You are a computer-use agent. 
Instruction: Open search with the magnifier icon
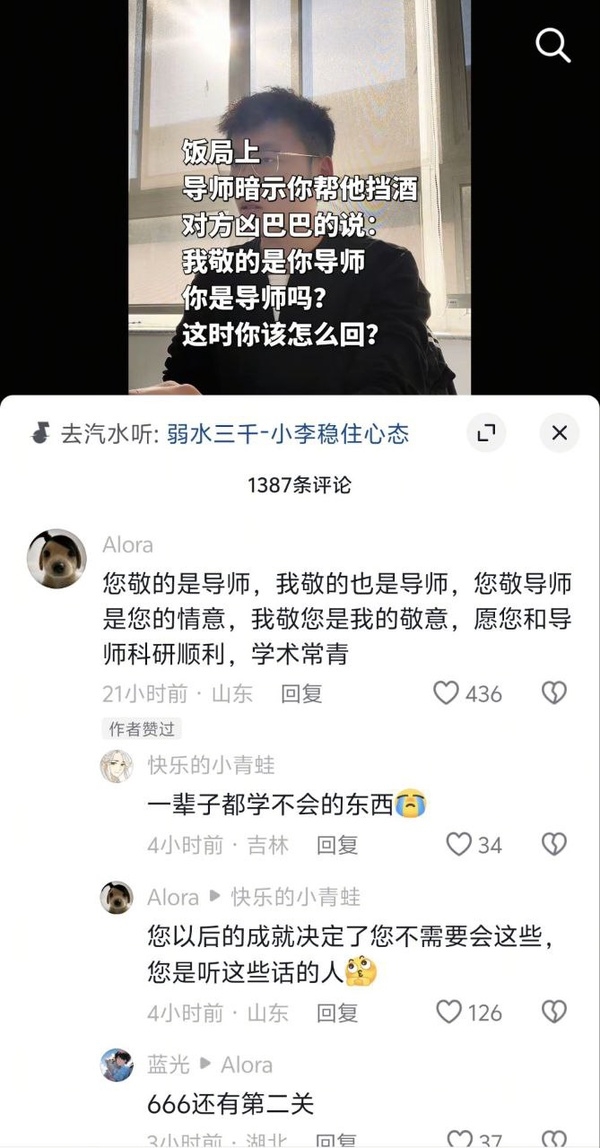coord(553,45)
